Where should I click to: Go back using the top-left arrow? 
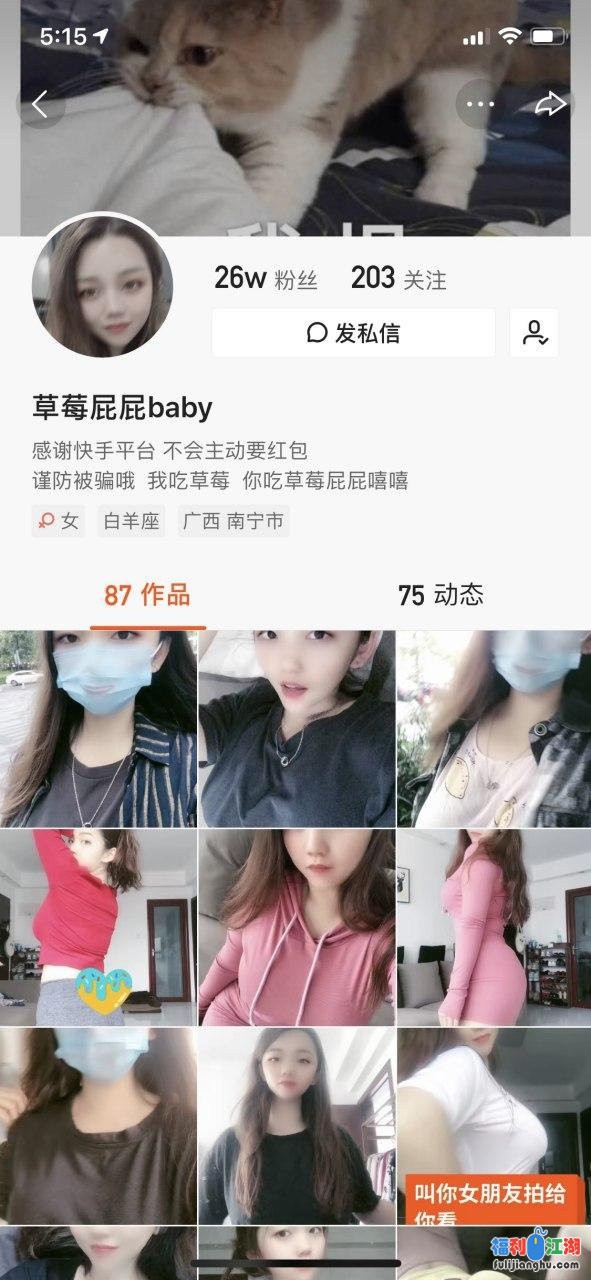point(41,104)
